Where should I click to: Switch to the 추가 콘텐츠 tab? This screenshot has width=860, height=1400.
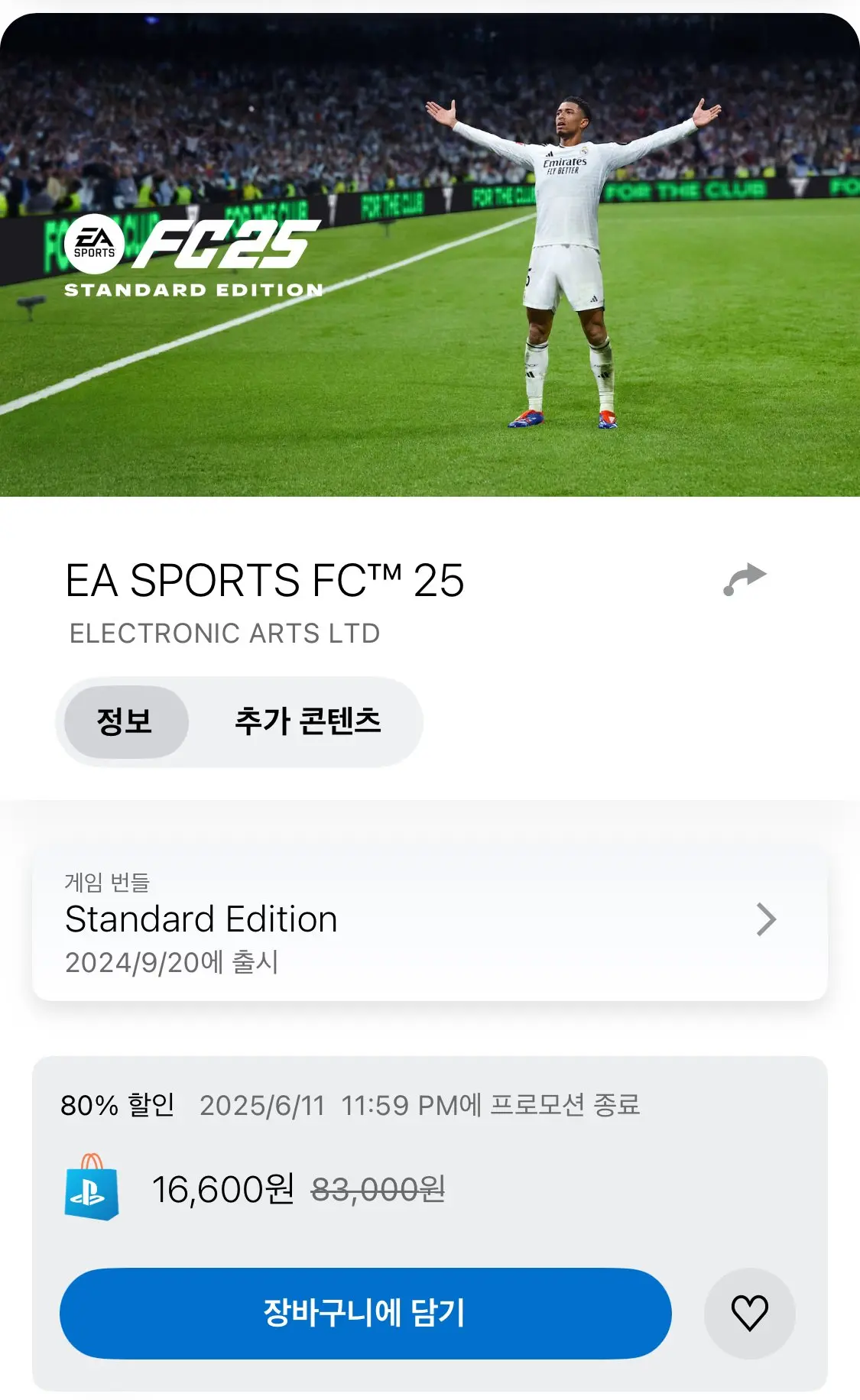(x=307, y=721)
